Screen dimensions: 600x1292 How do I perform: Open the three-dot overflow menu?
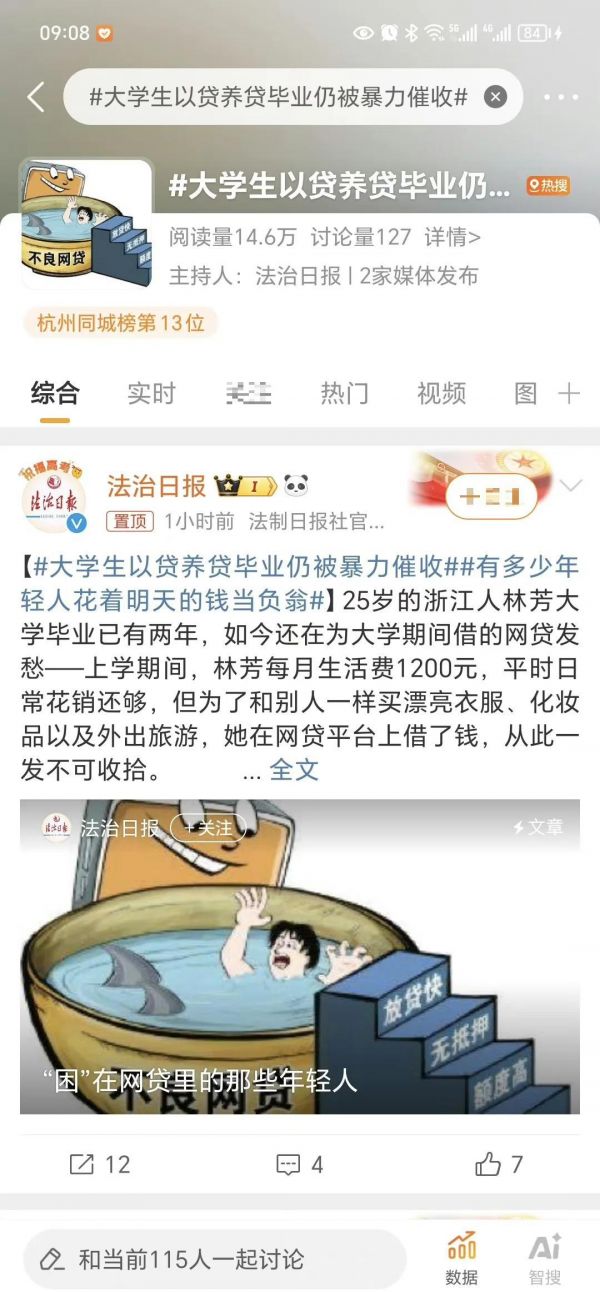561,97
